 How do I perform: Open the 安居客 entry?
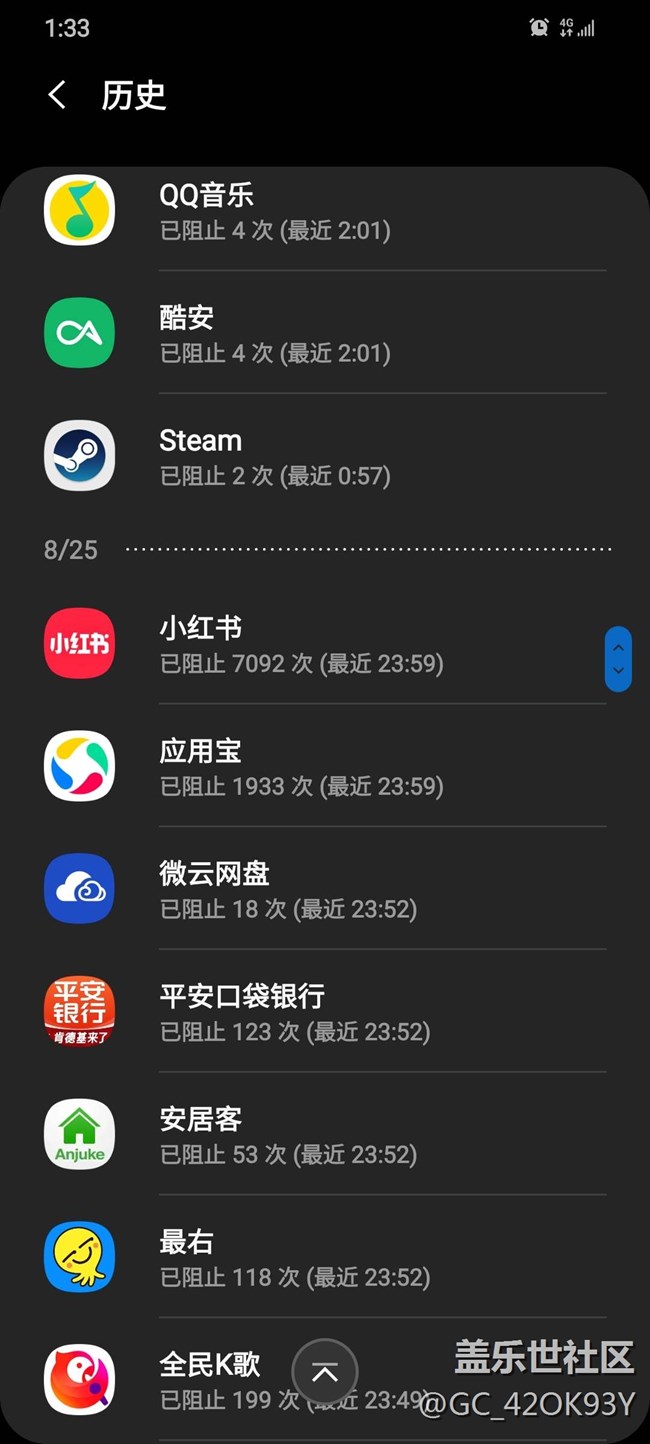(x=325, y=1135)
